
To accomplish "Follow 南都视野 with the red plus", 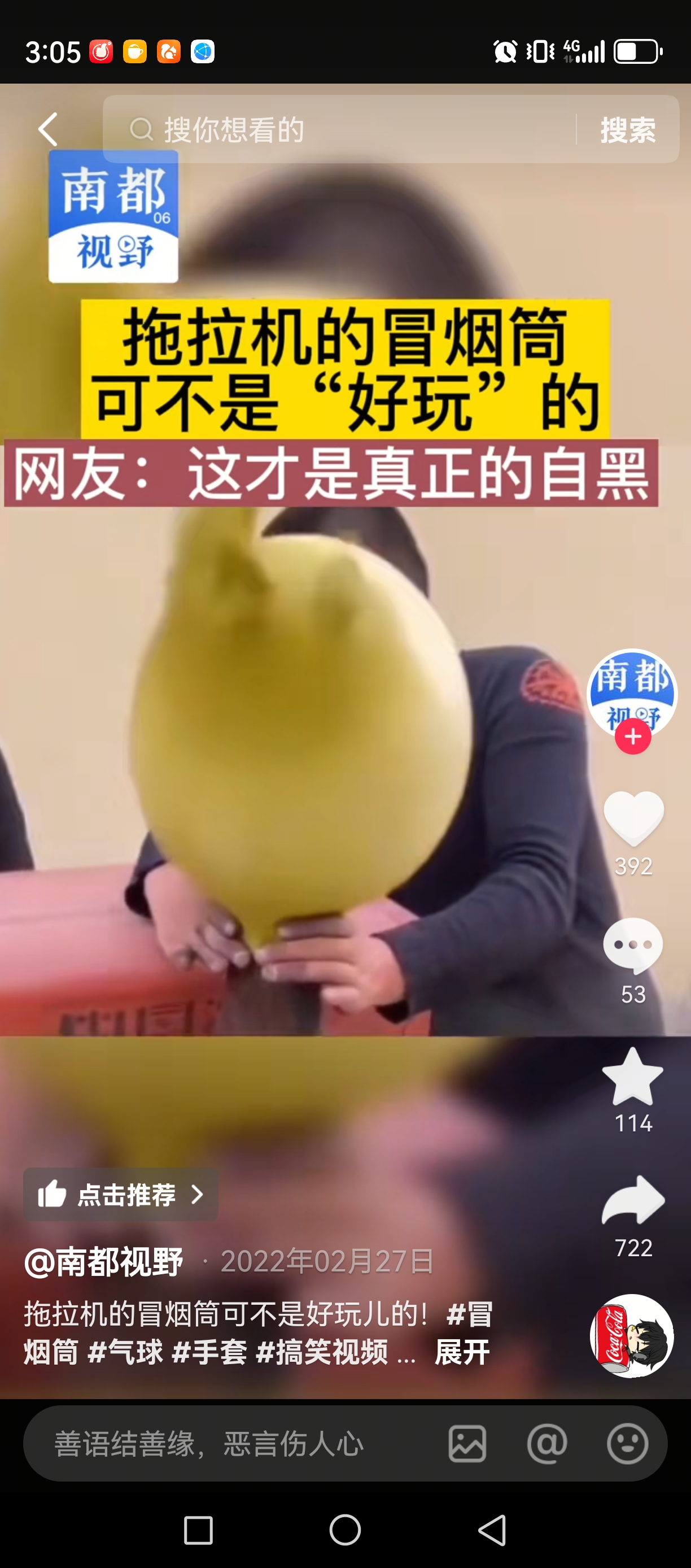I will [633, 737].
